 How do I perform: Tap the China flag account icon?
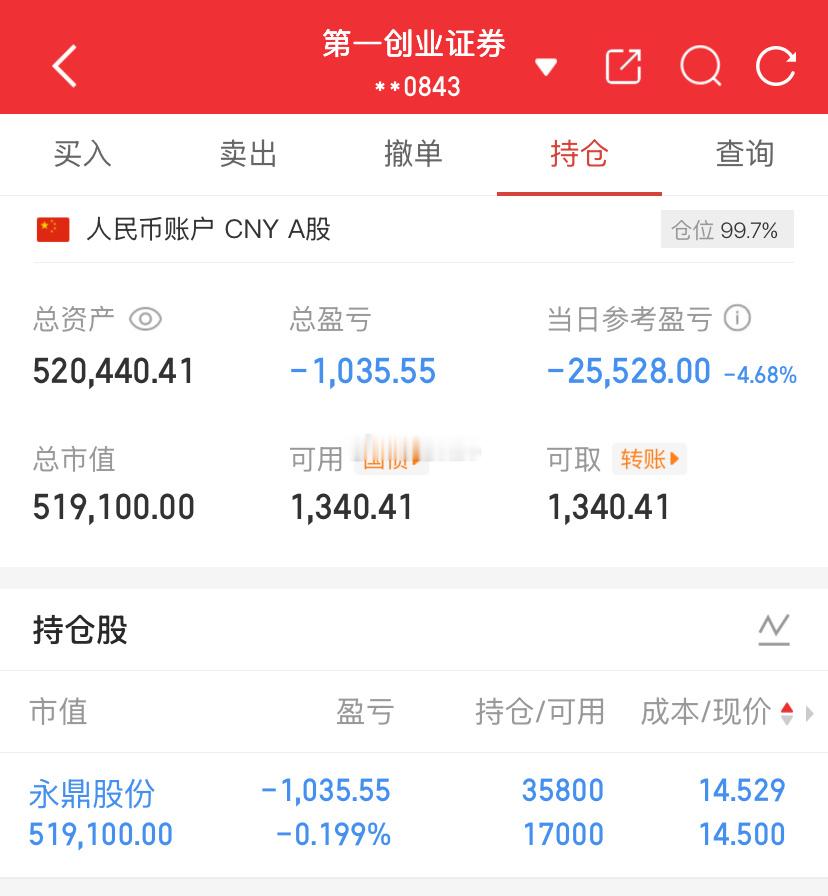click(52, 229)
